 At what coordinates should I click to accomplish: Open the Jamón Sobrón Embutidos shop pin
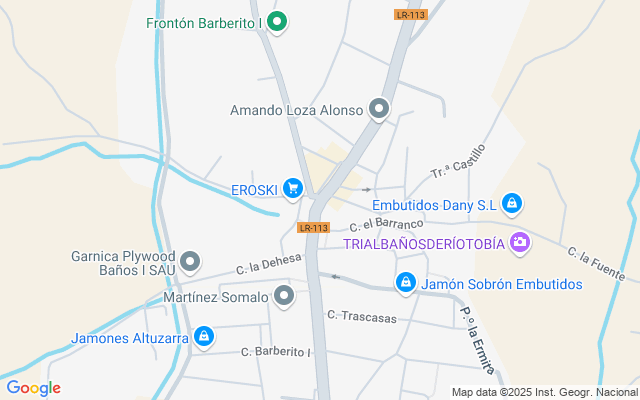(x=405, y=284)
